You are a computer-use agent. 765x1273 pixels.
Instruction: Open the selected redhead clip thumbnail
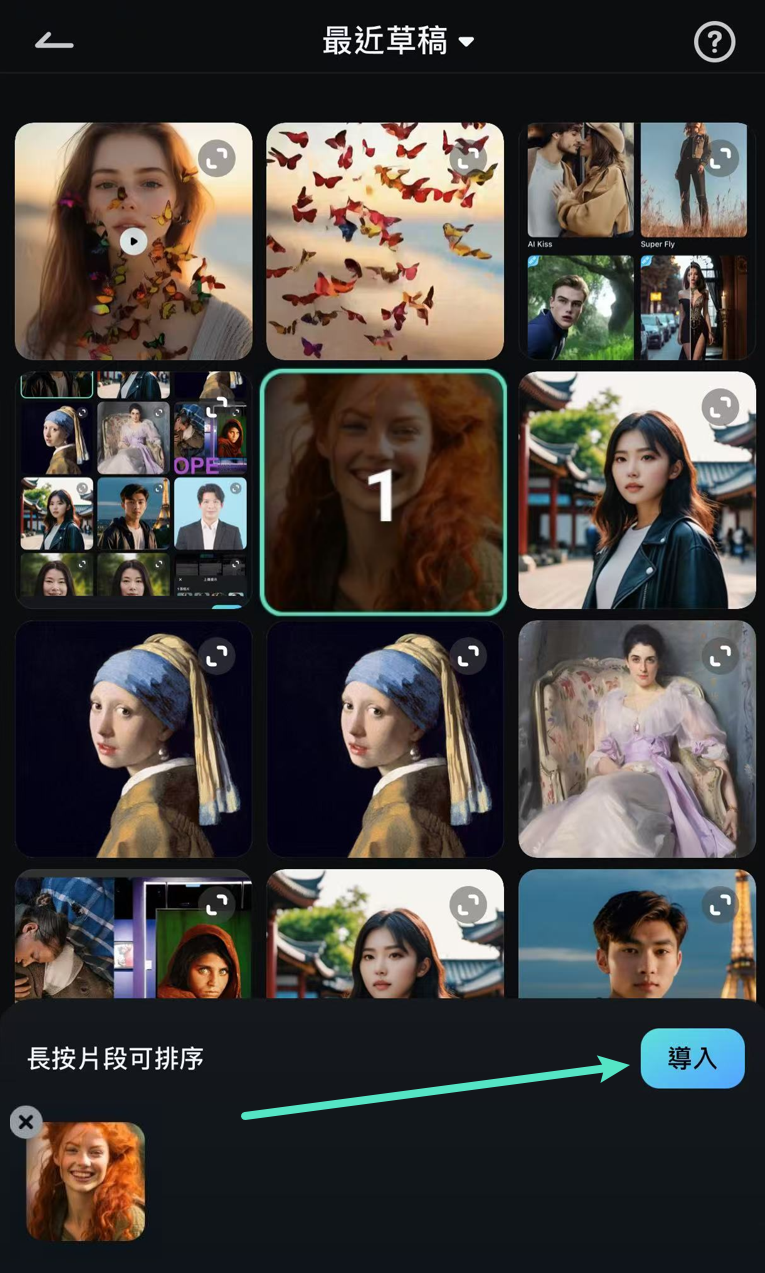tap(86, 1181)
